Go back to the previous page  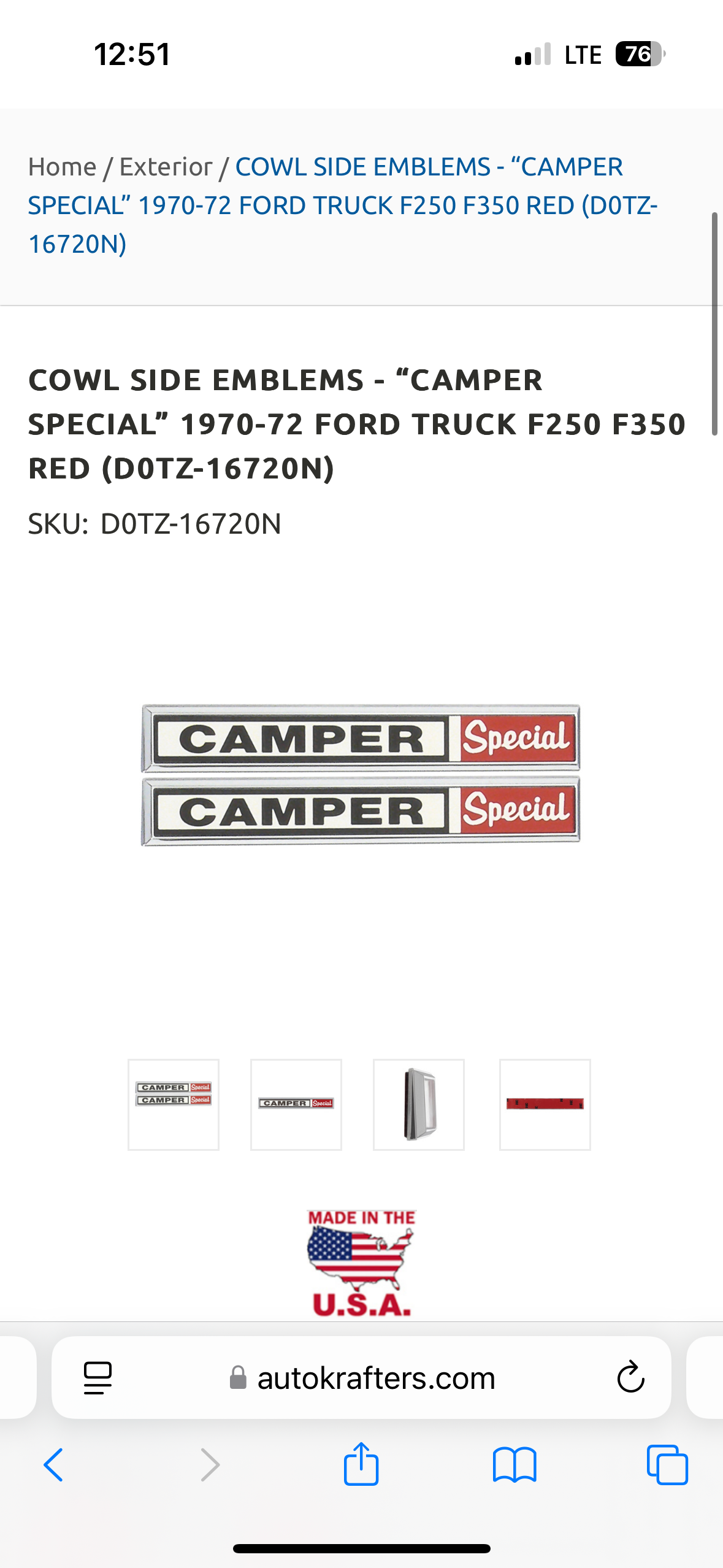(x=53, y=1465)
